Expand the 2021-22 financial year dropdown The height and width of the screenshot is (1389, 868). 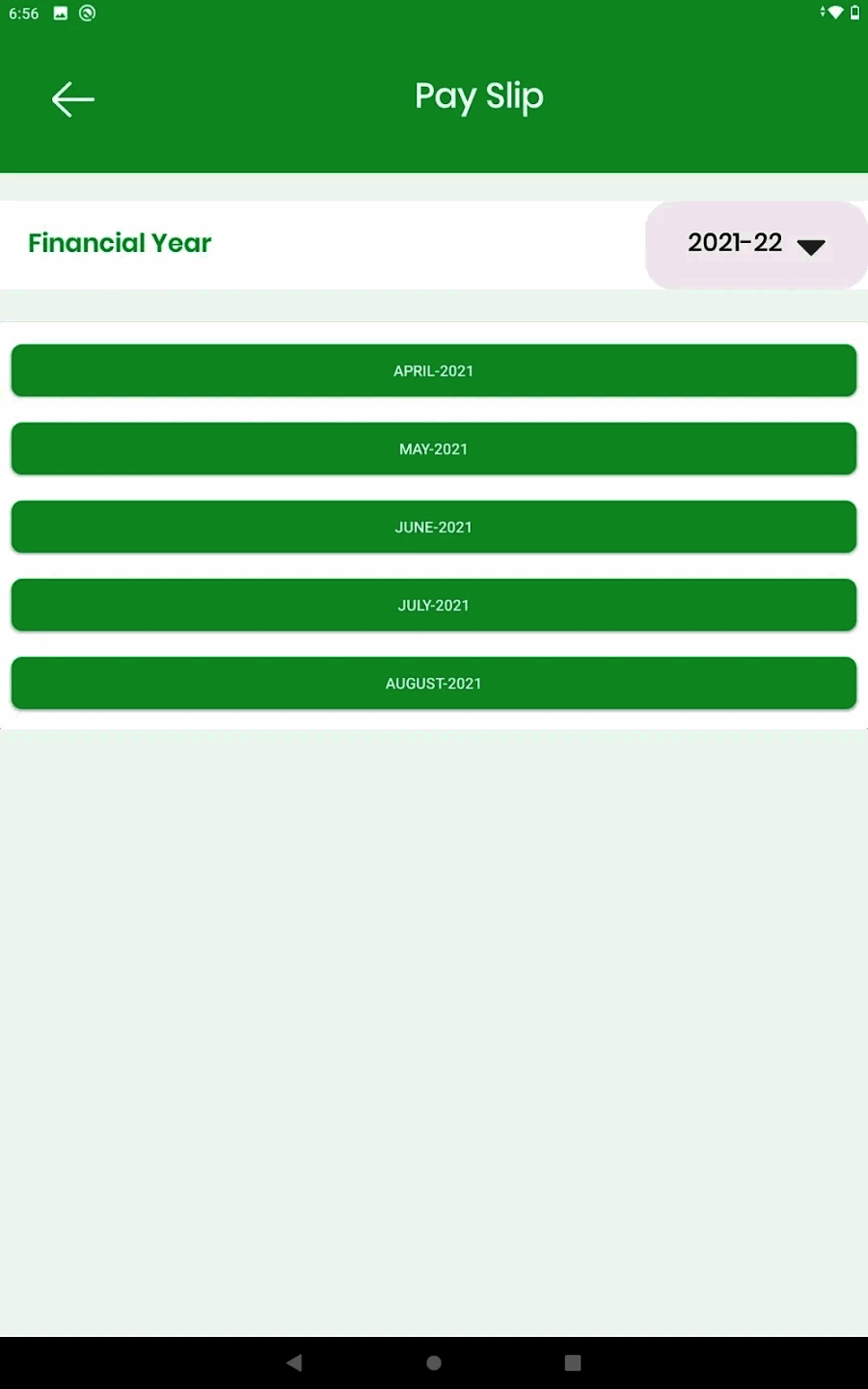755,244
